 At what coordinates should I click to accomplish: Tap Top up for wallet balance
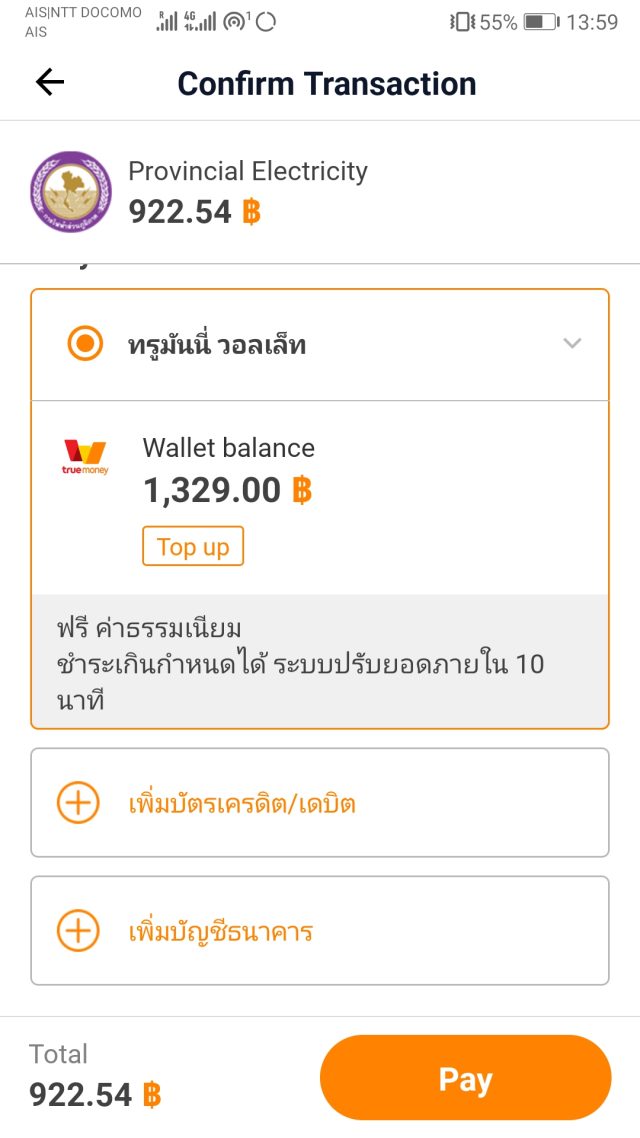click(x=193, y=547)
